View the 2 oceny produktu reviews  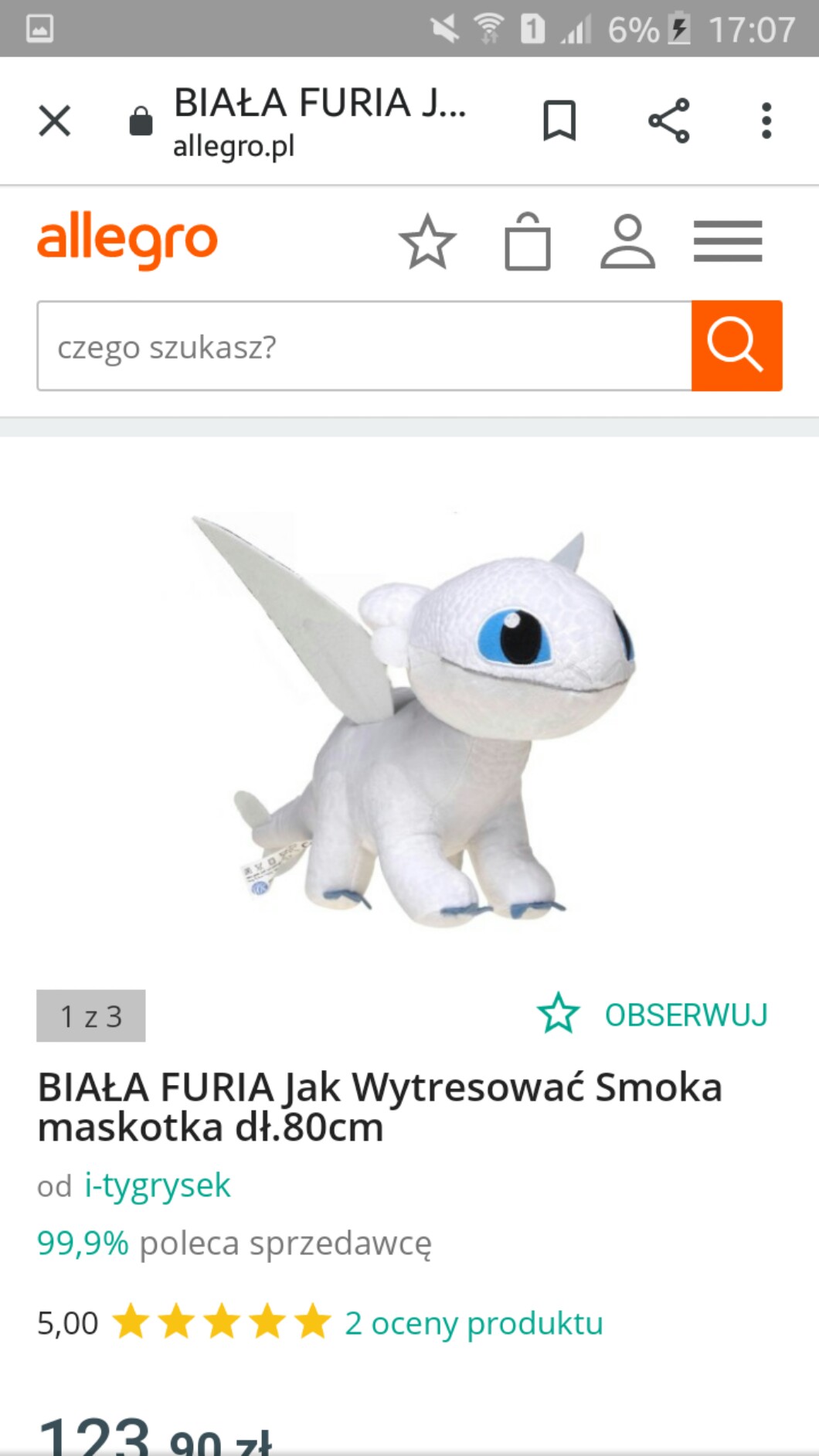474,1323
